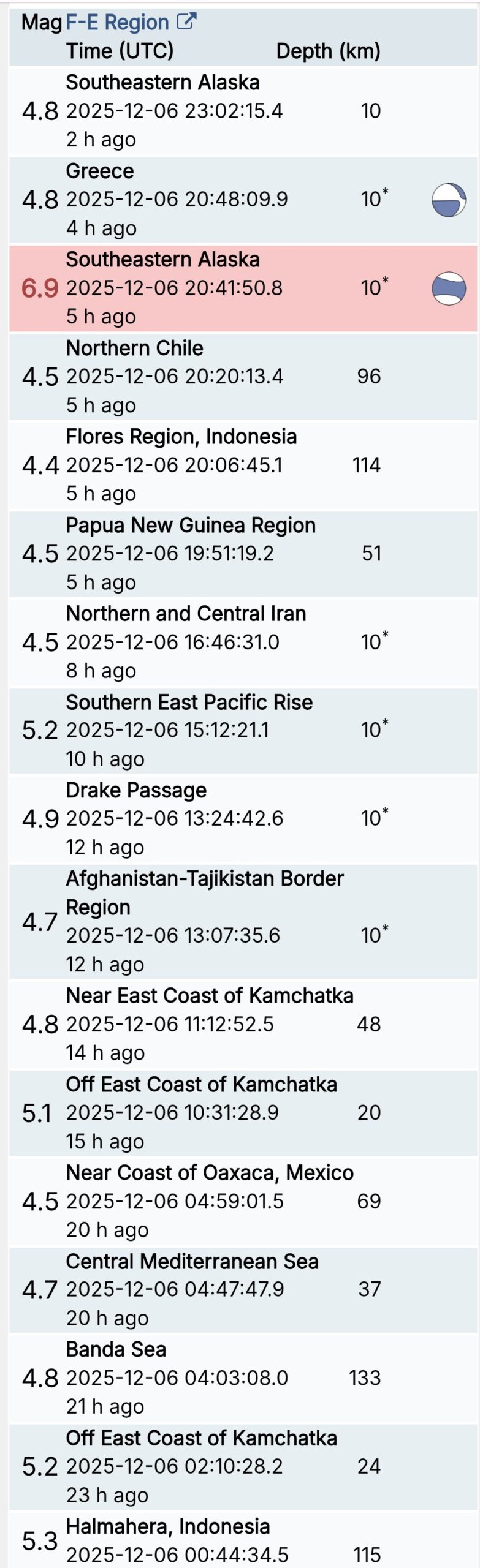The width and height of the screenshot is (480, 1568).
Task: Select the Southern East Pacific Rise earthquake
Action: point(189,703)
